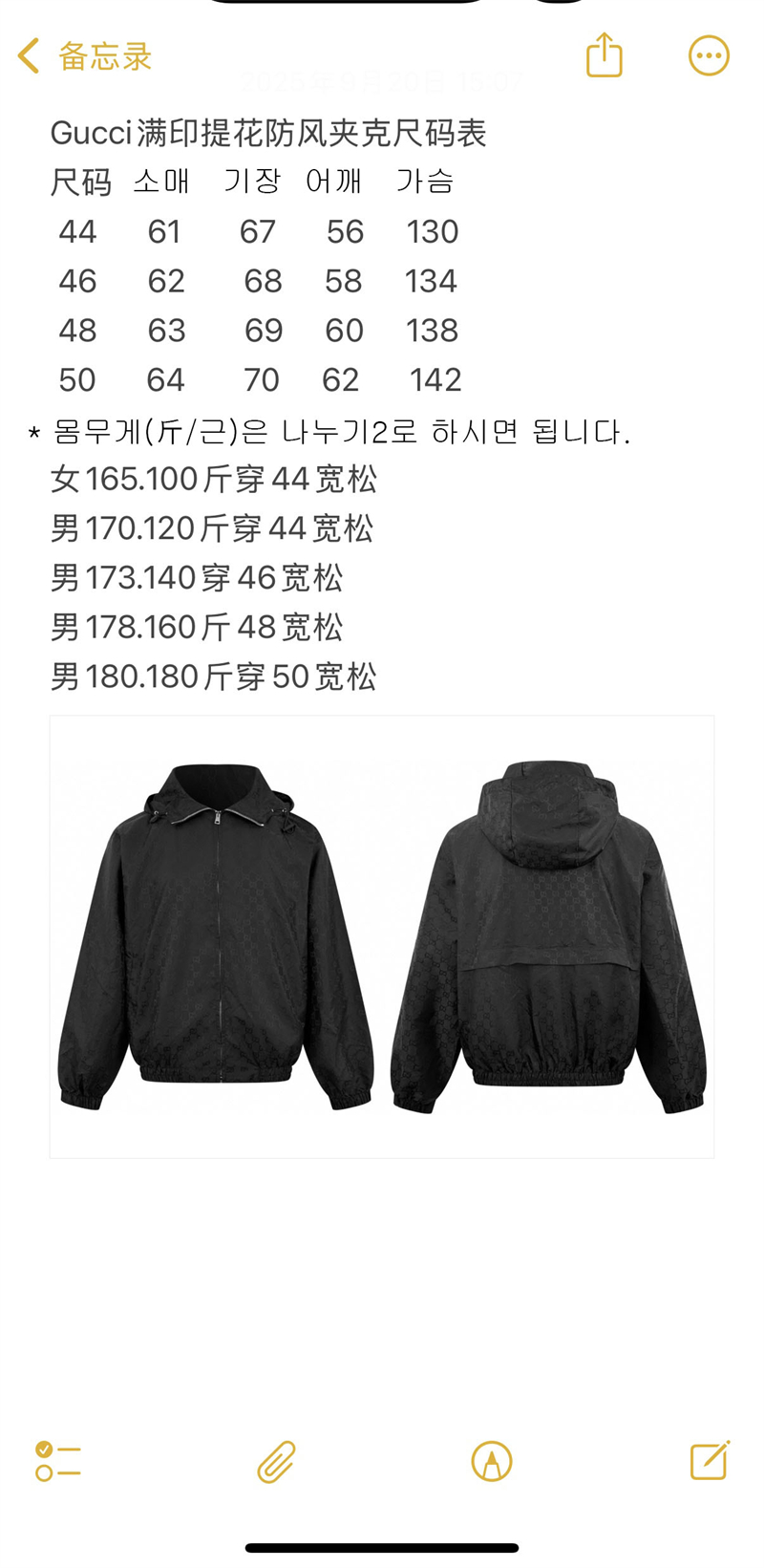Open the jacket image attachment
The height and width of the screenshot is (1568, 764).
[381, 936]
